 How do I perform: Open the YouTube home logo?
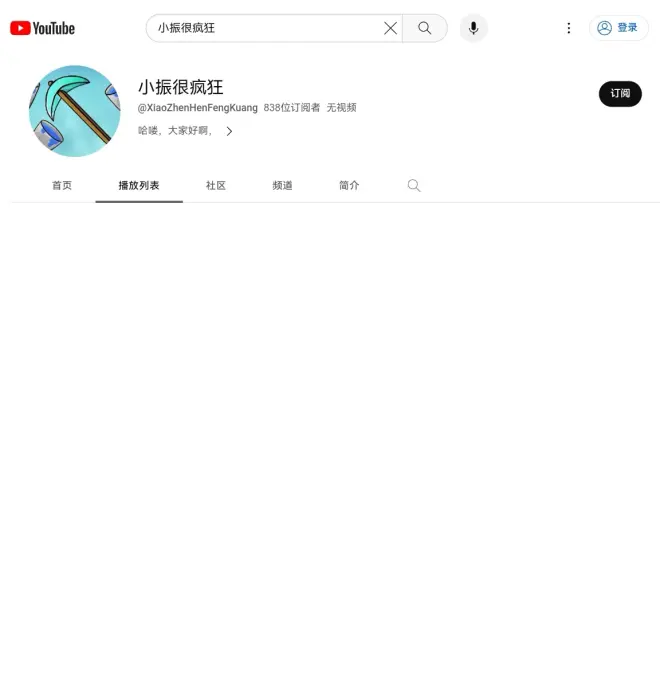click(x=42, y=28)
